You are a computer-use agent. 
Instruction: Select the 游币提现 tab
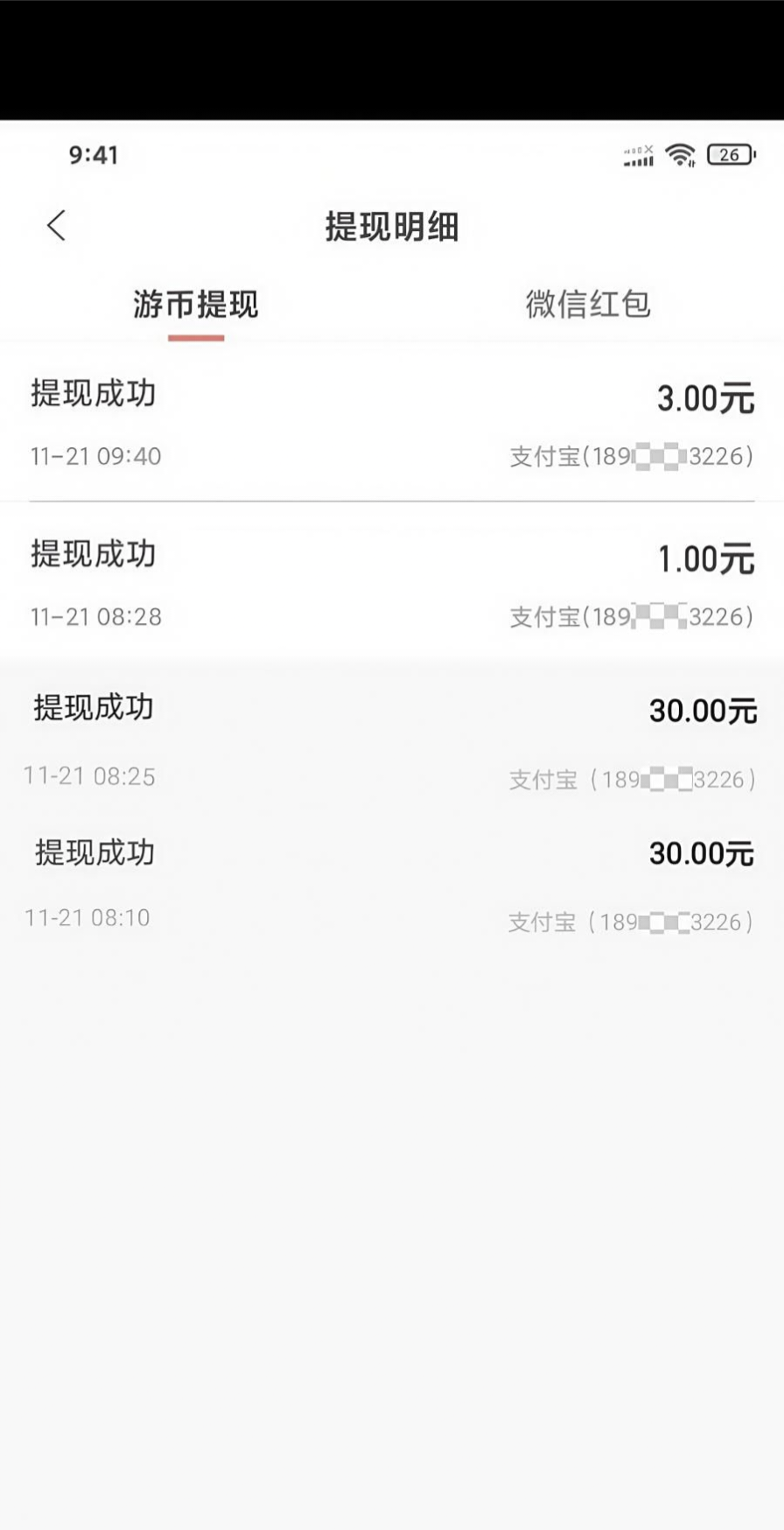click(x=196, y=305)
